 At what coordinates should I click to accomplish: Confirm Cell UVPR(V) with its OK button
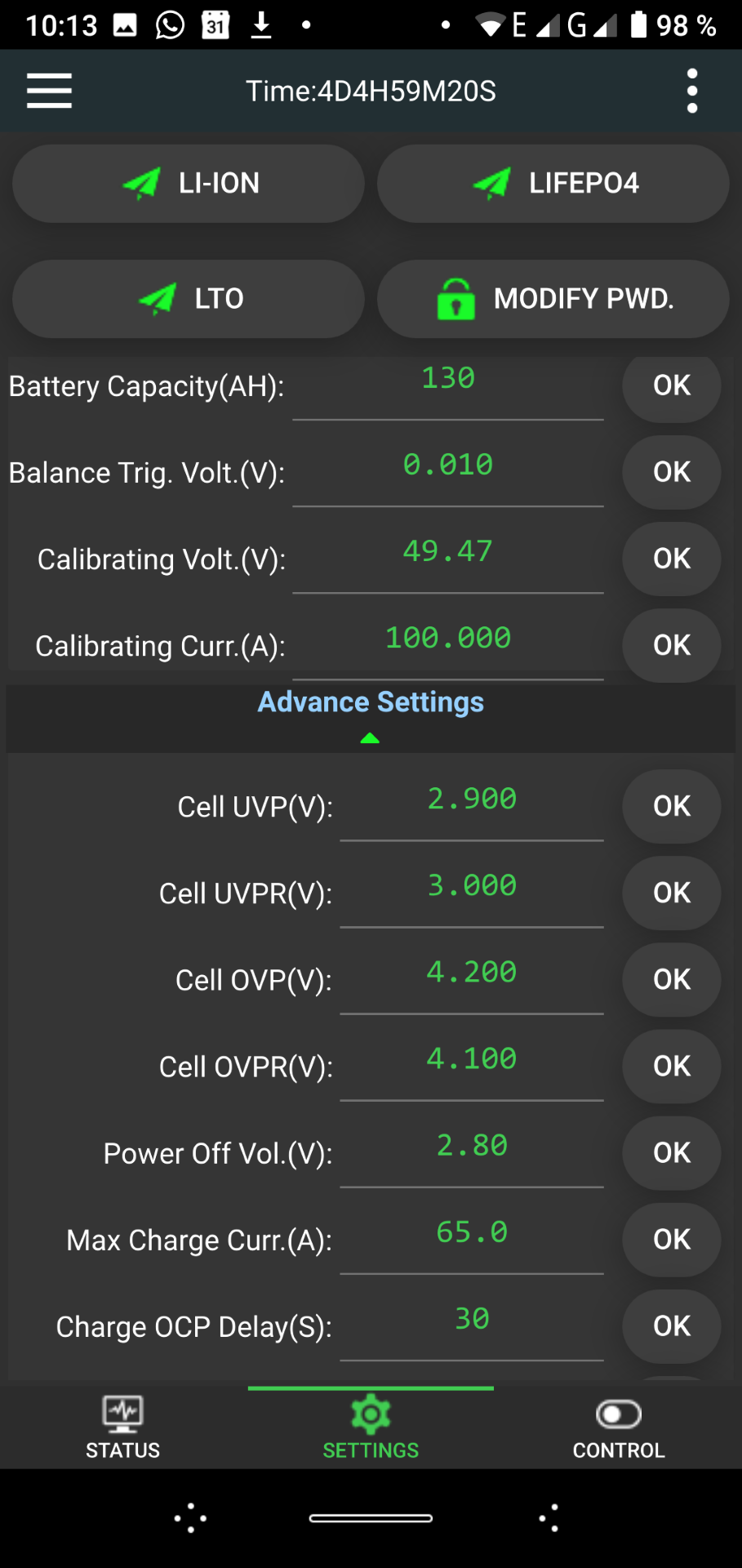(672, 893)
